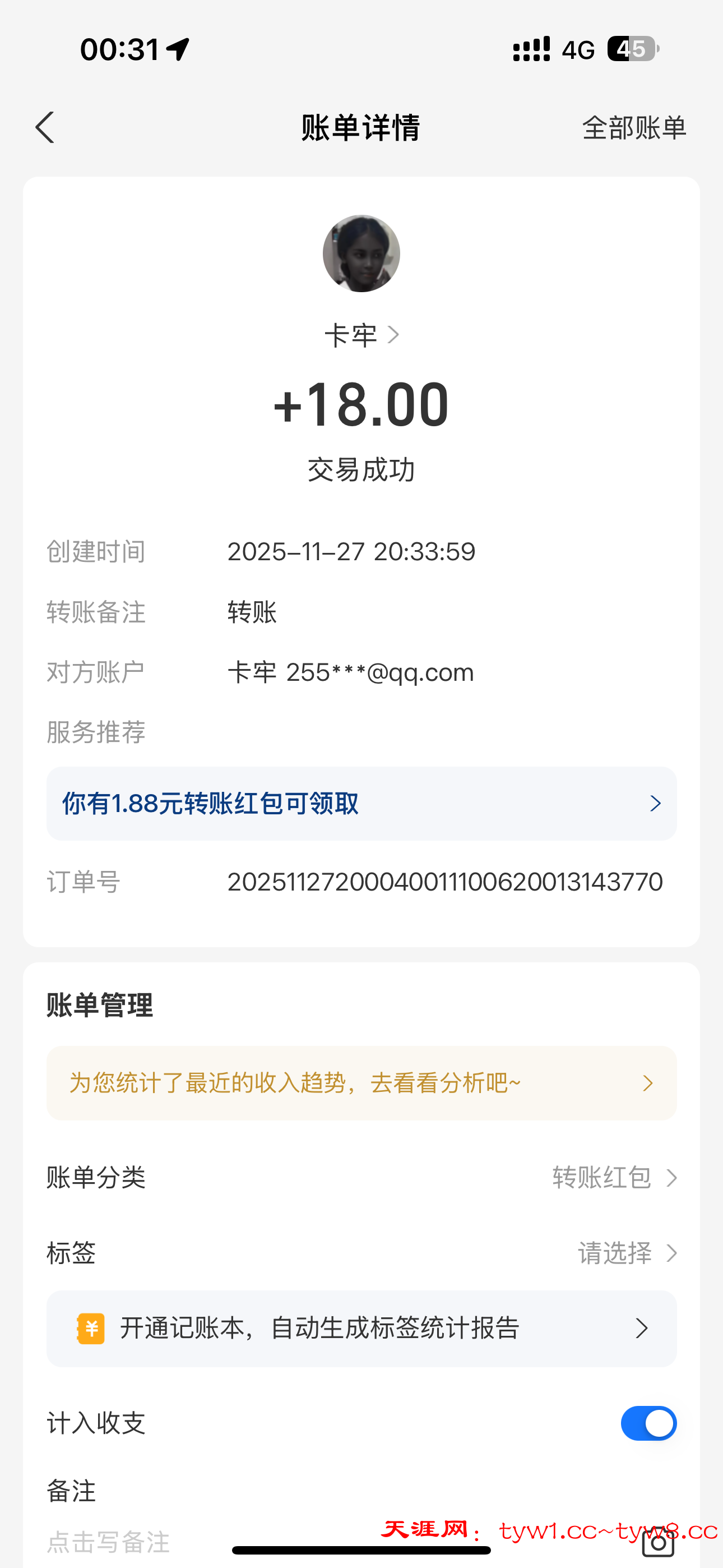Select a tag in the 标签 row

[626, 1253]
